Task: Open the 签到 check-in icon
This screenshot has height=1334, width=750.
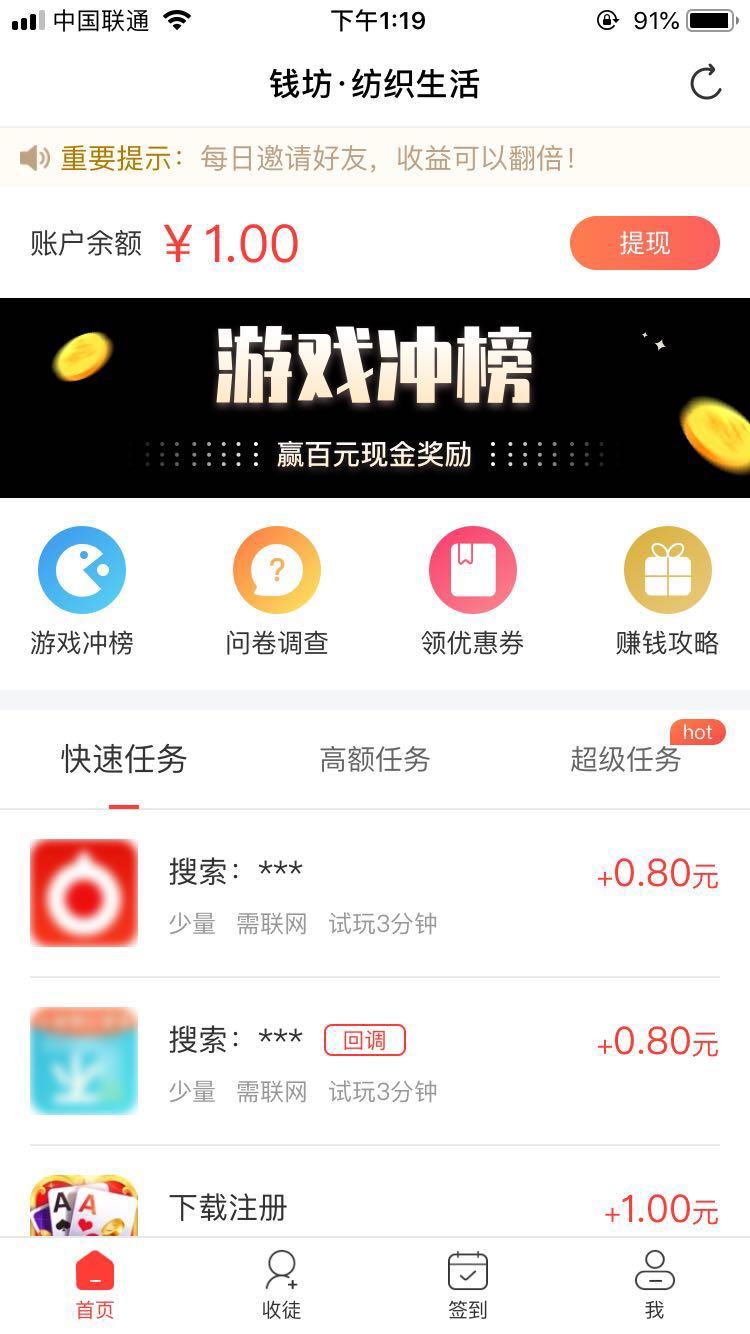Action: [468, 1283]
